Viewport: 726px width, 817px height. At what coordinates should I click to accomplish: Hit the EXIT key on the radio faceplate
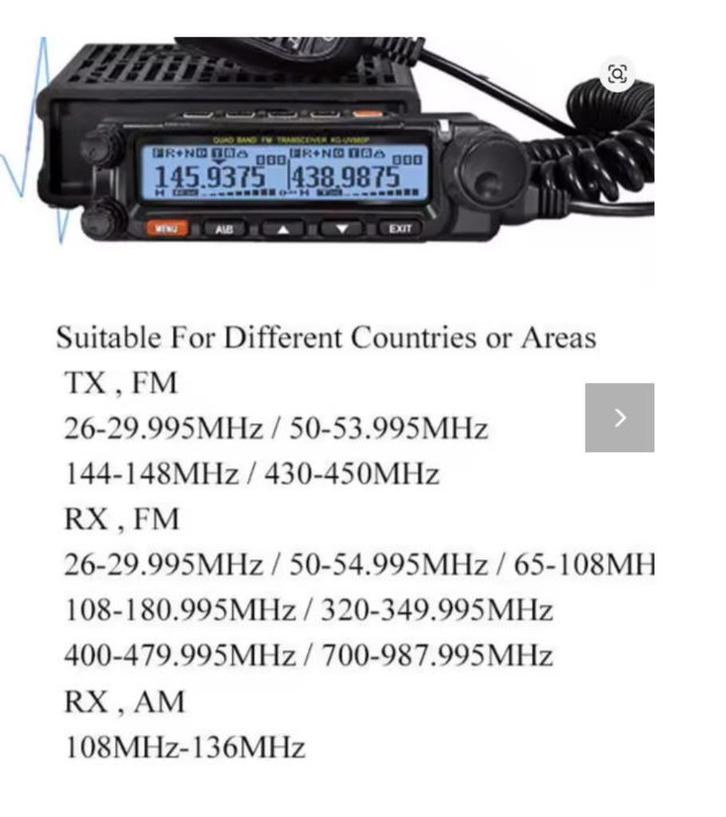coord(401,228)
